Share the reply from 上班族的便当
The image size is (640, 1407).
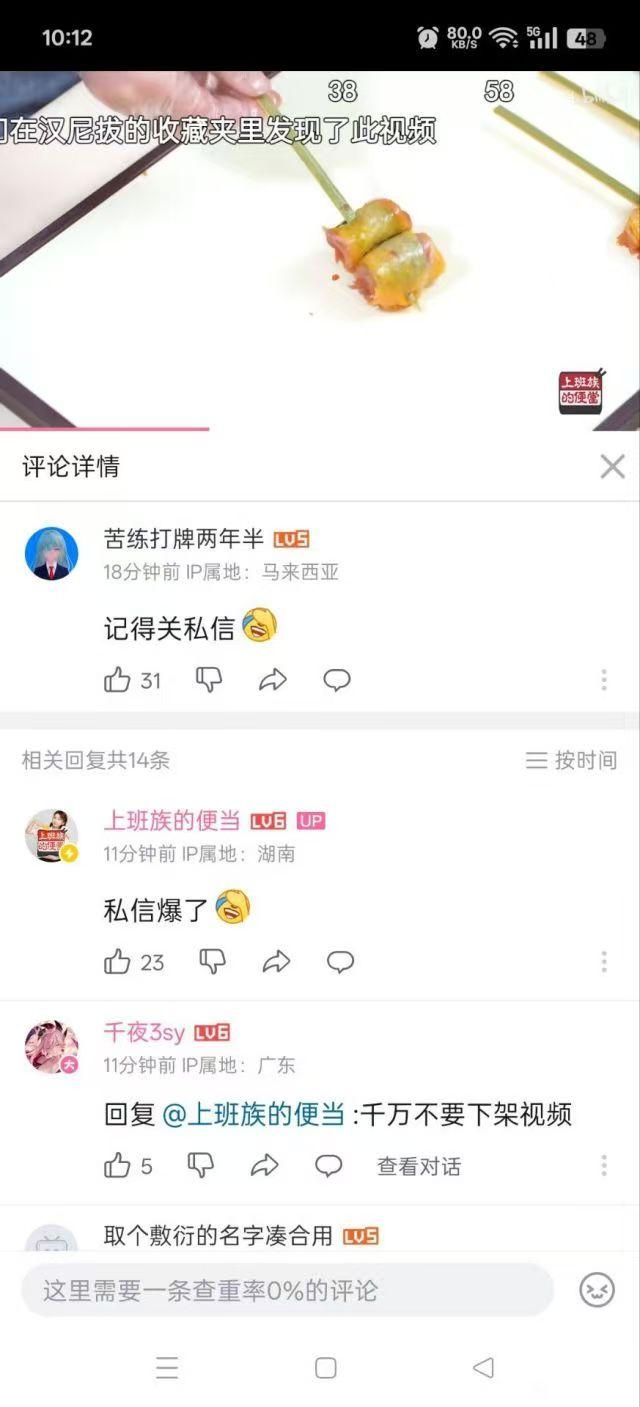pyautogui.click(x=276, y=962)
